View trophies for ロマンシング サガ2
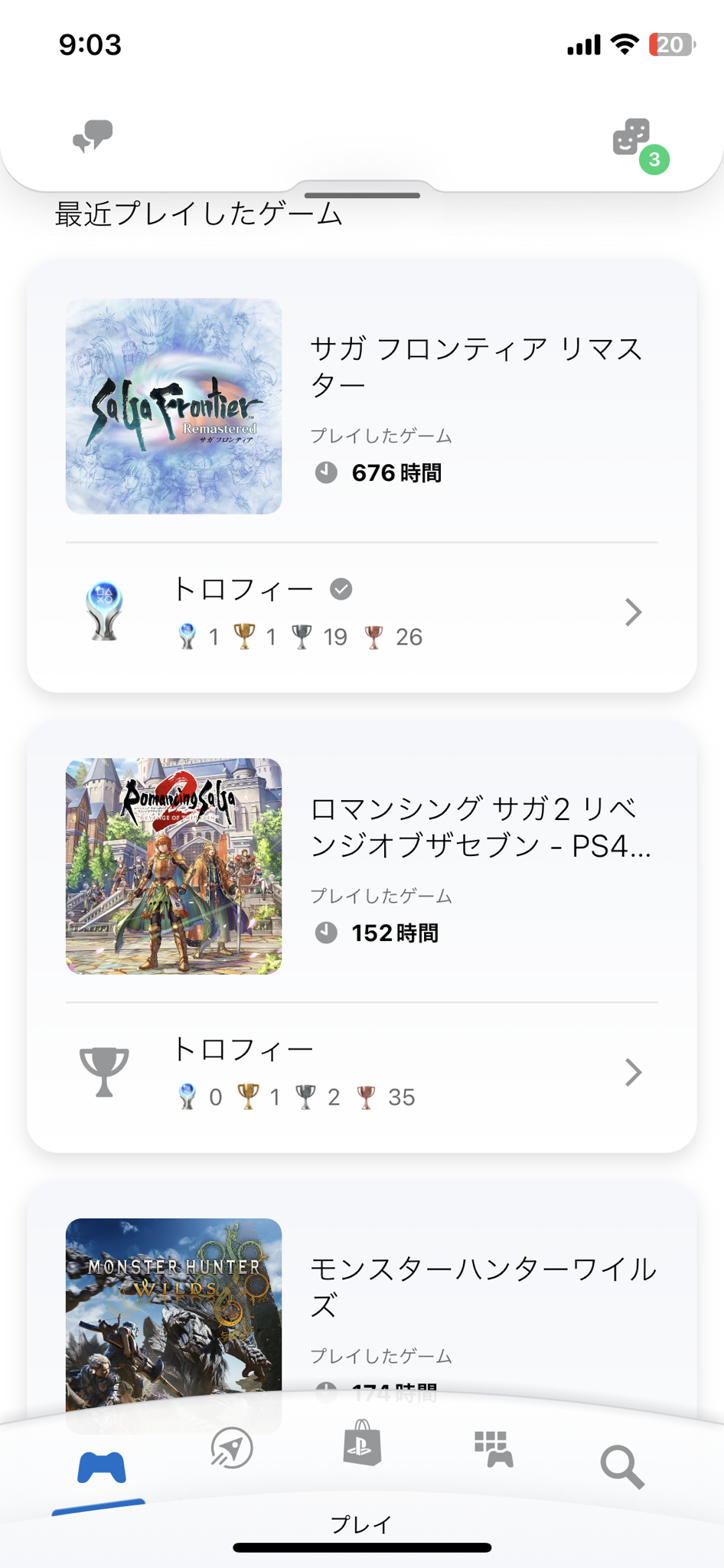 [x=361, y=1073]
